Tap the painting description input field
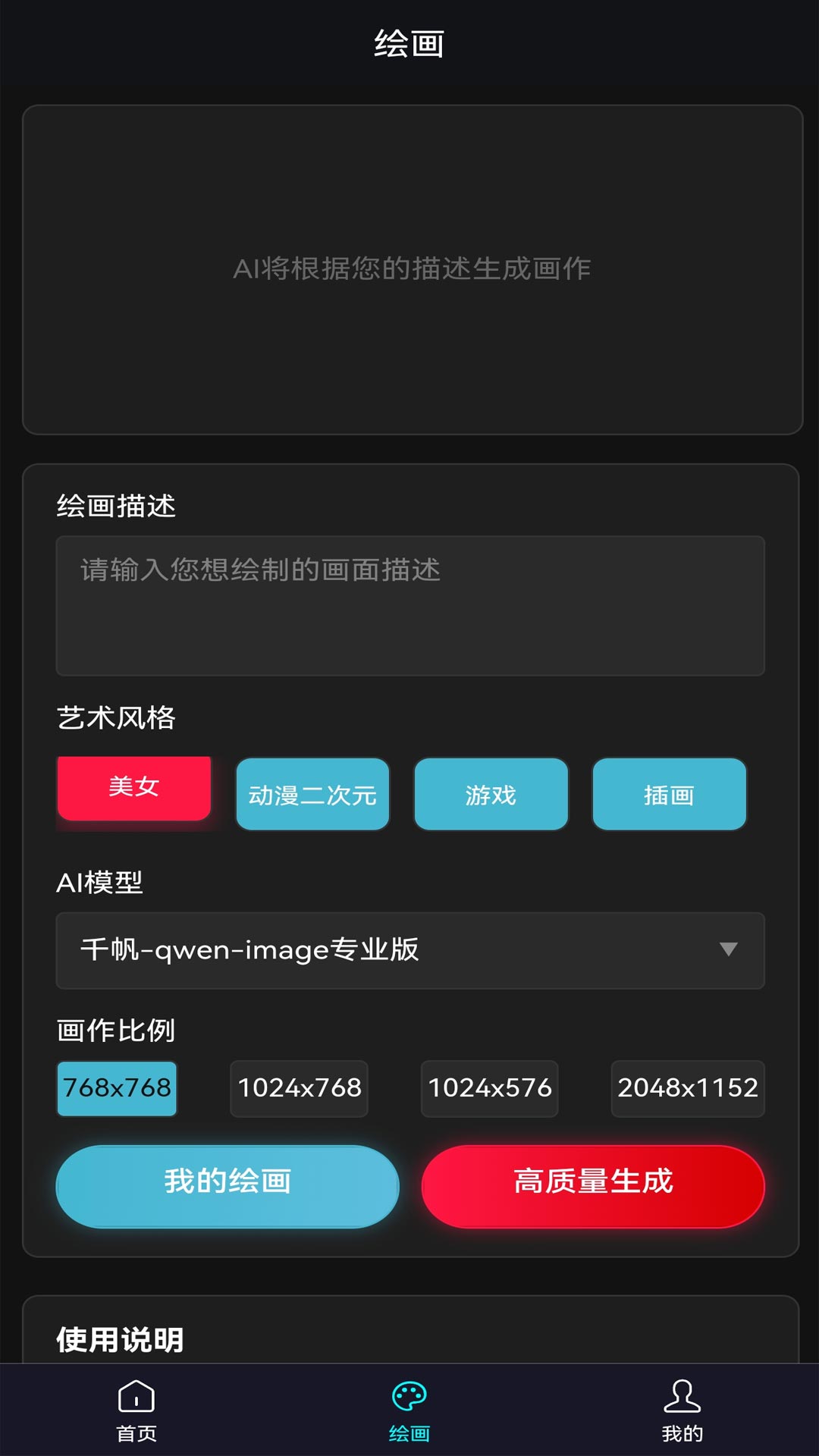 coord(409,604)
